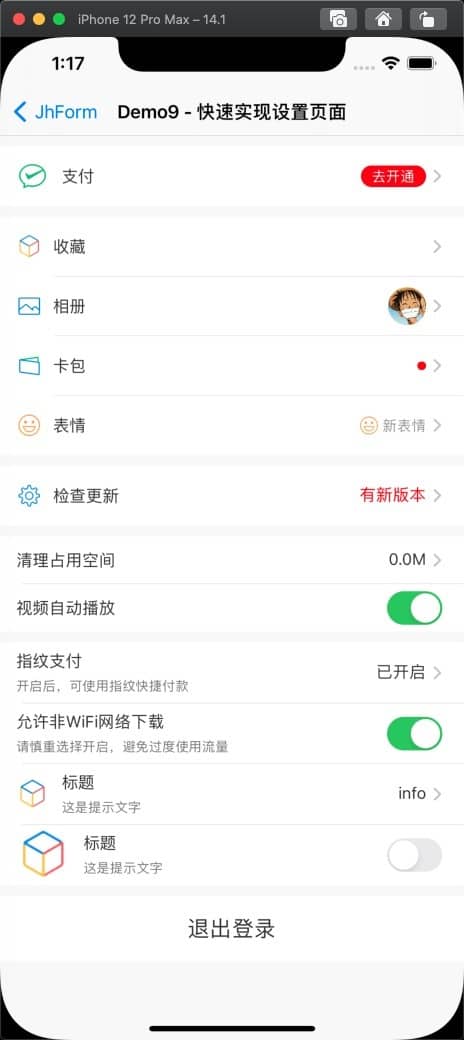Tap 退出登录 to log out

pos(232,929)
